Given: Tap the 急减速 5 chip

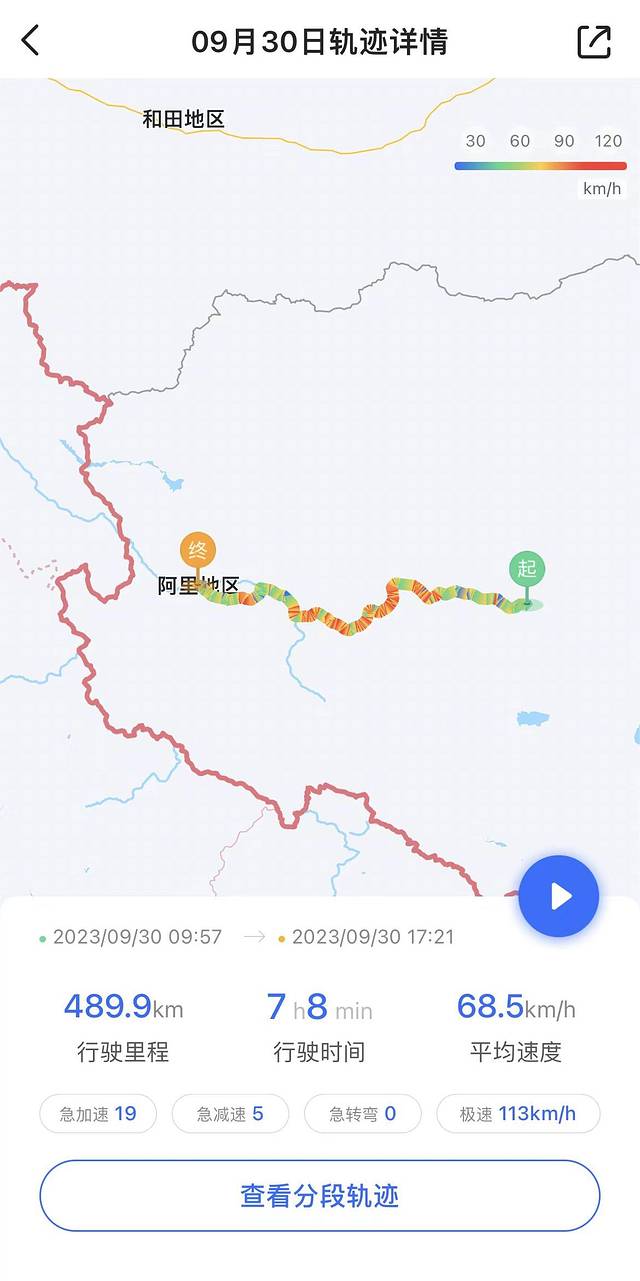Looking at the screenshot, I should 230,1114.
